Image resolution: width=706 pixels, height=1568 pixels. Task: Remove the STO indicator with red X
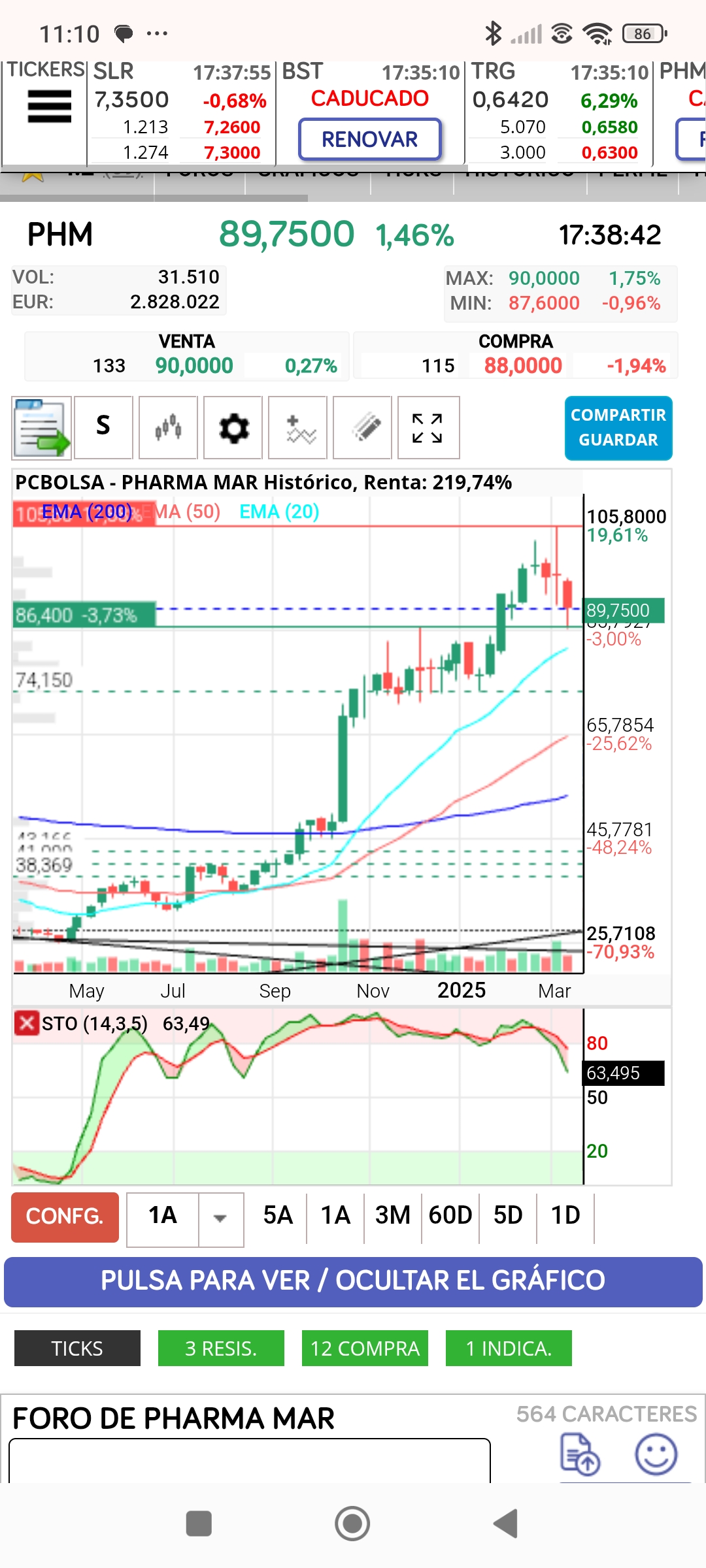26,1023
